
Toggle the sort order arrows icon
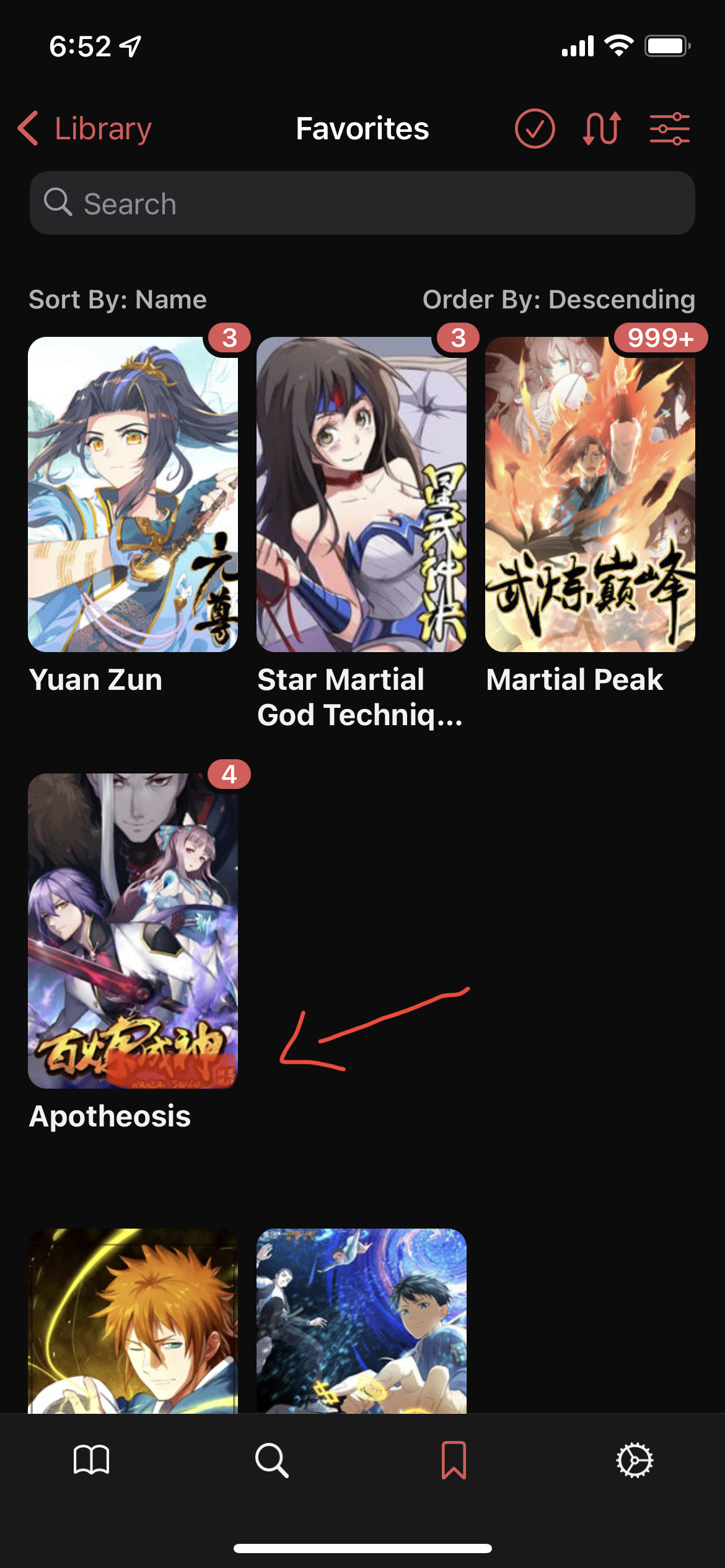[601, 129]
